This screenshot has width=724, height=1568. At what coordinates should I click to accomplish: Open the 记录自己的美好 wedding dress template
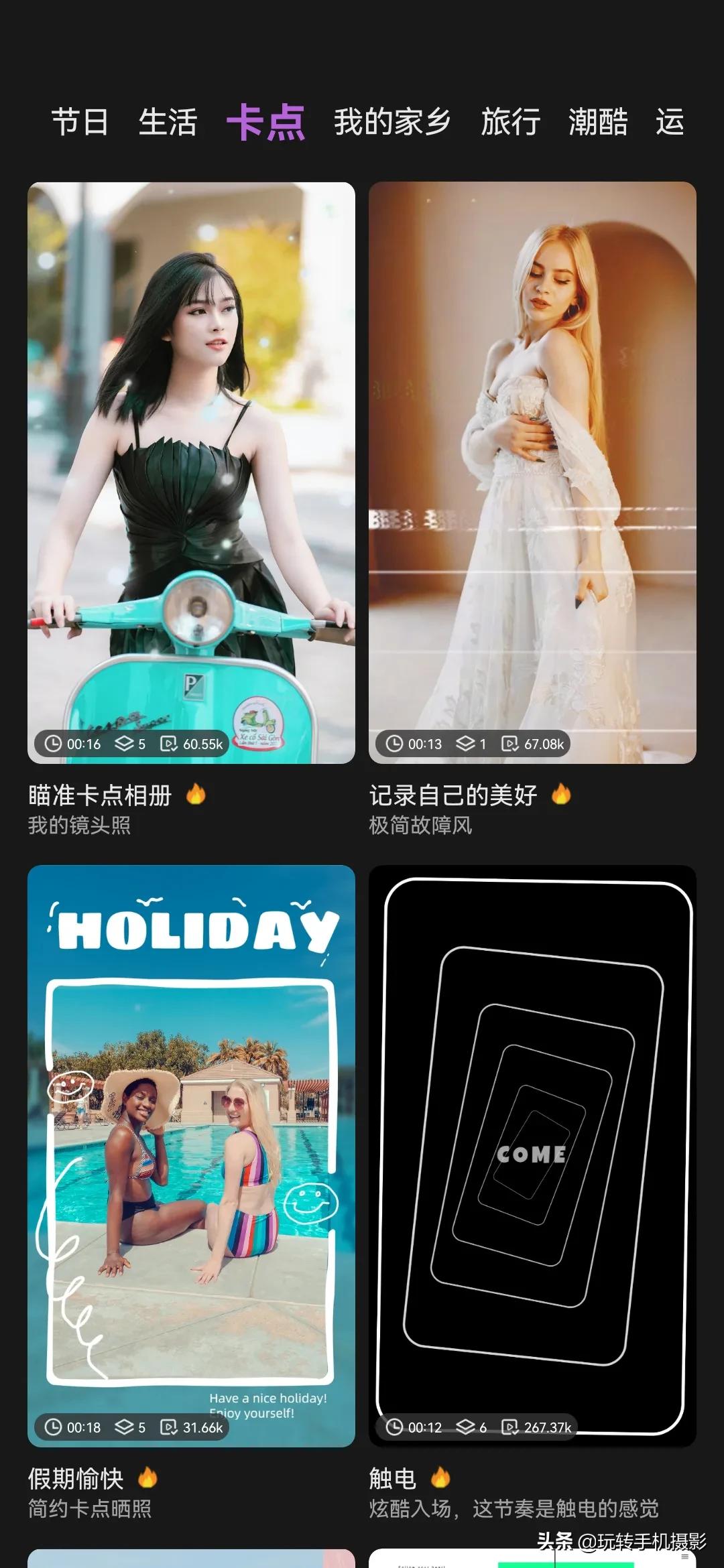click(x=533, y=469)
